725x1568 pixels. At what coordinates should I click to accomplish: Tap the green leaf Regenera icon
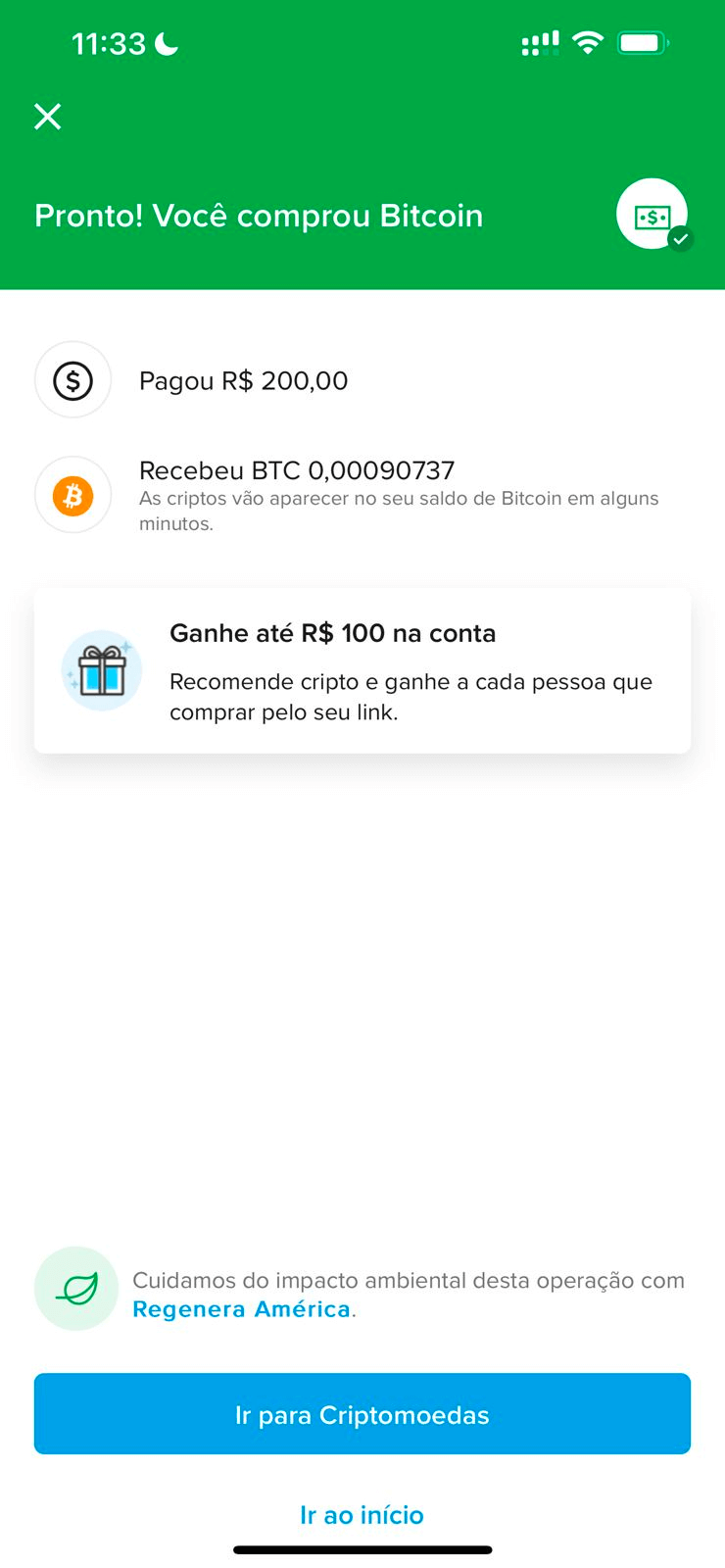point(76,1289)
